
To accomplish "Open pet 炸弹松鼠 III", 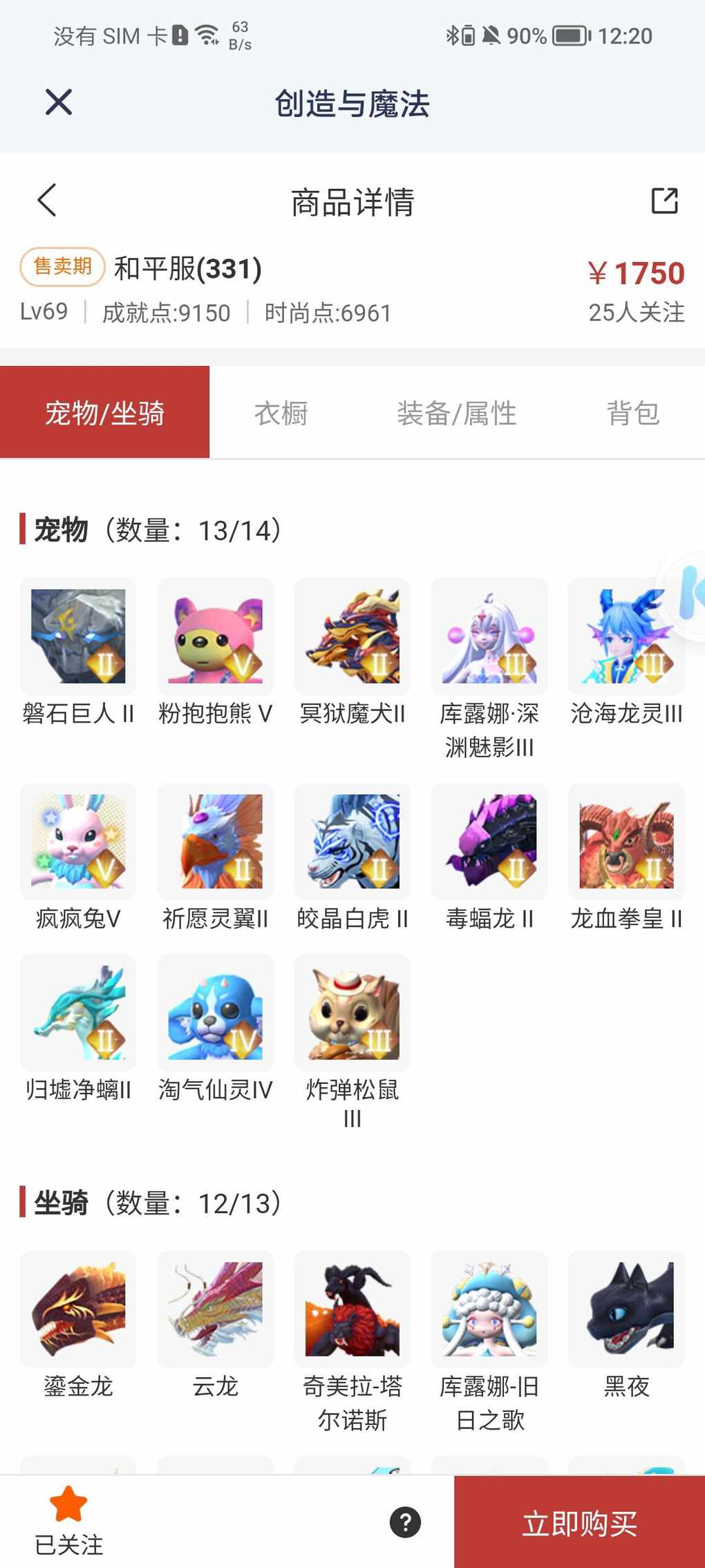I will 352,1013.
